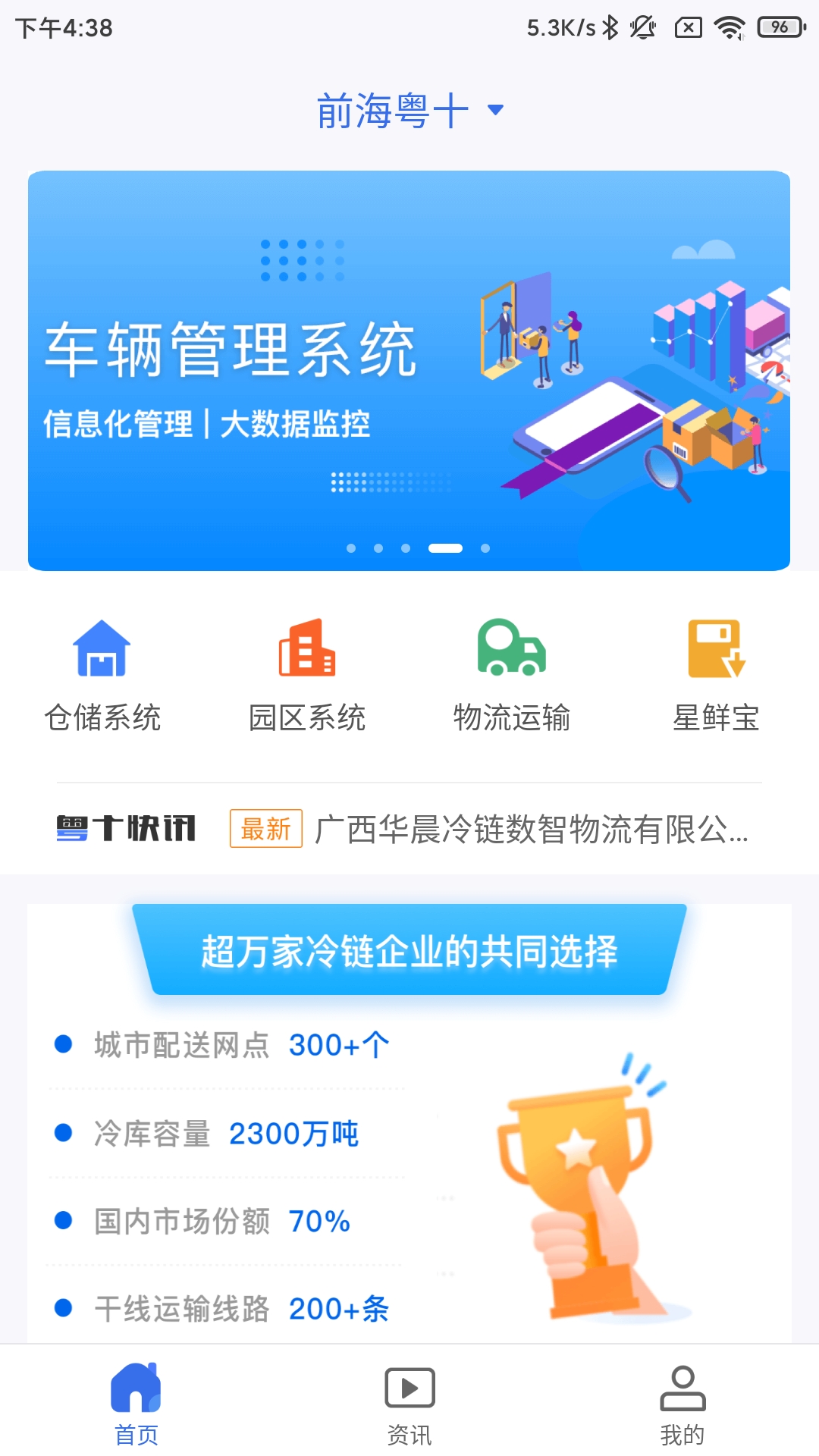Select the 园区系统 building icon

pyautogui.click(x=307, y=652)
